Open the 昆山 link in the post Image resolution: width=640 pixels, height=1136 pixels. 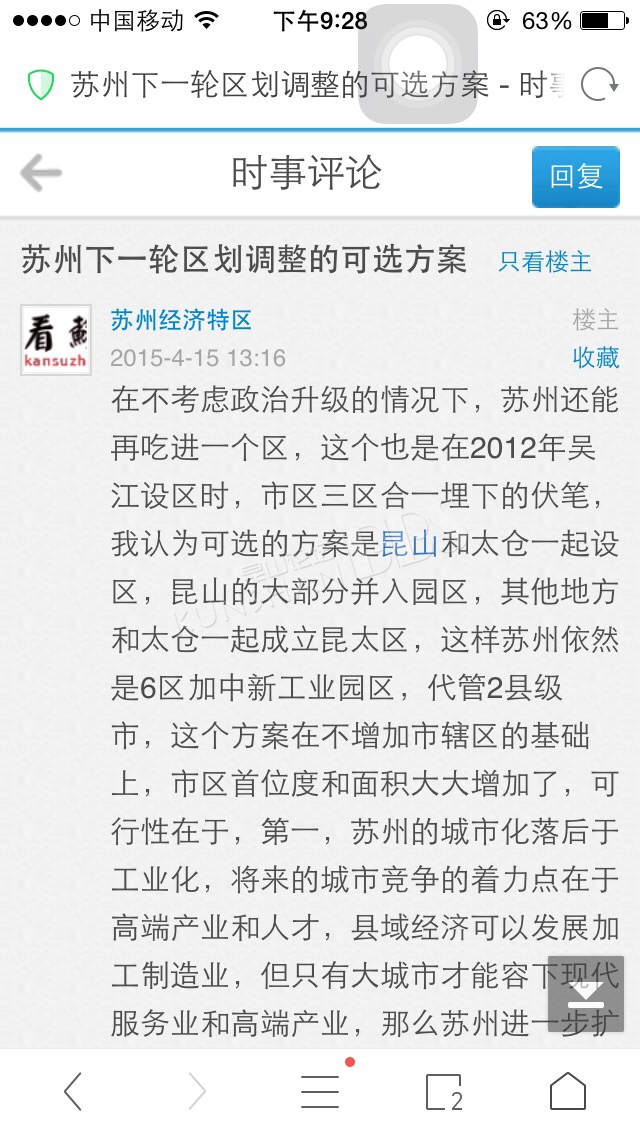click(x=410, y=544)
